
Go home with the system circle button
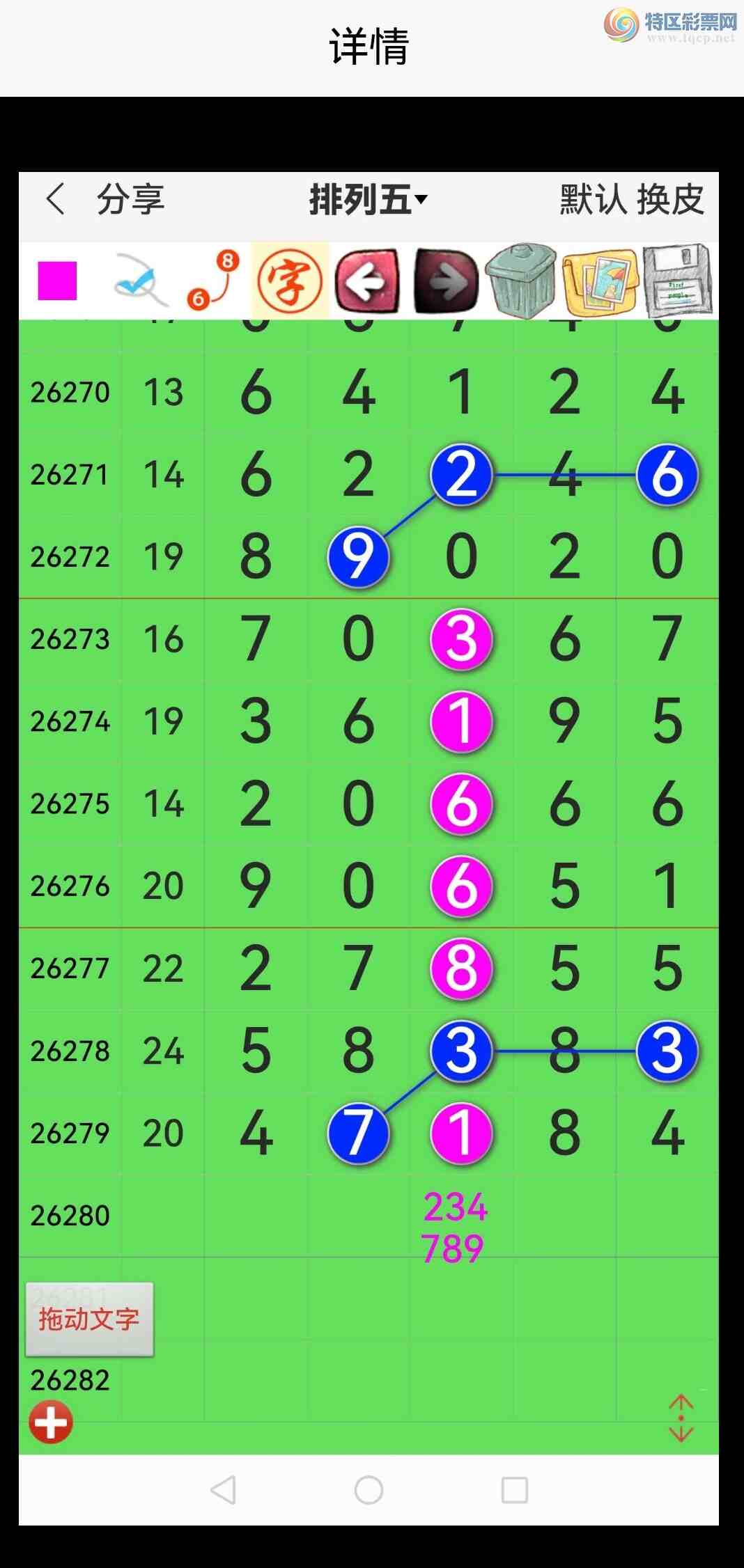[369, 1490]
